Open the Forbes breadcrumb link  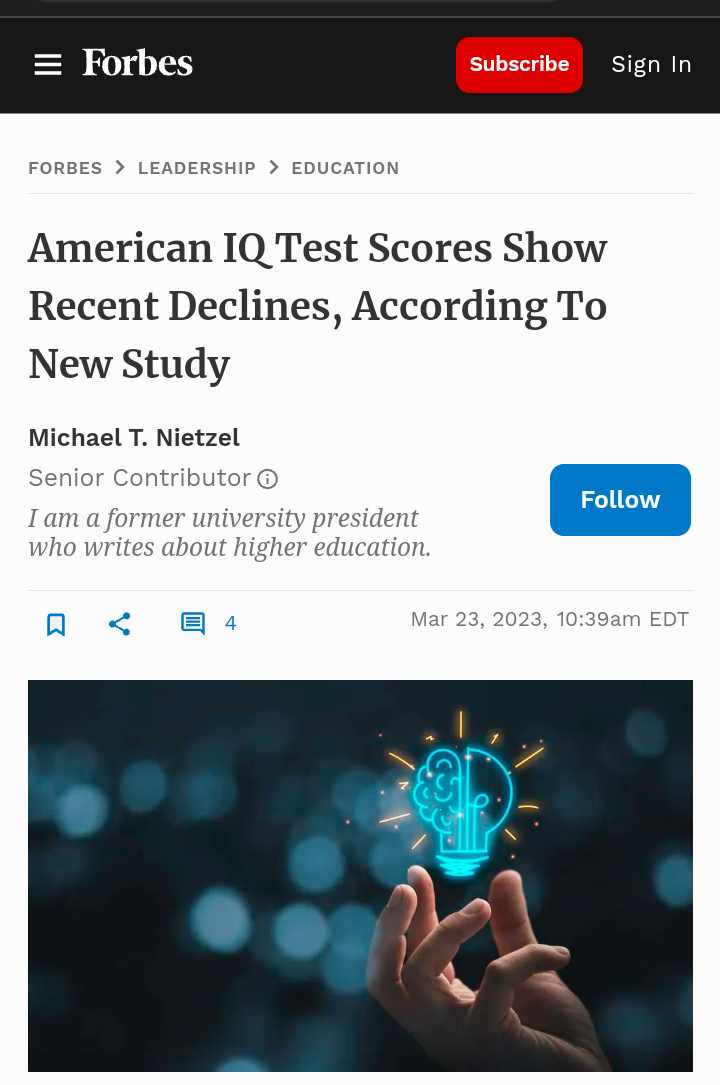point(65,168)
